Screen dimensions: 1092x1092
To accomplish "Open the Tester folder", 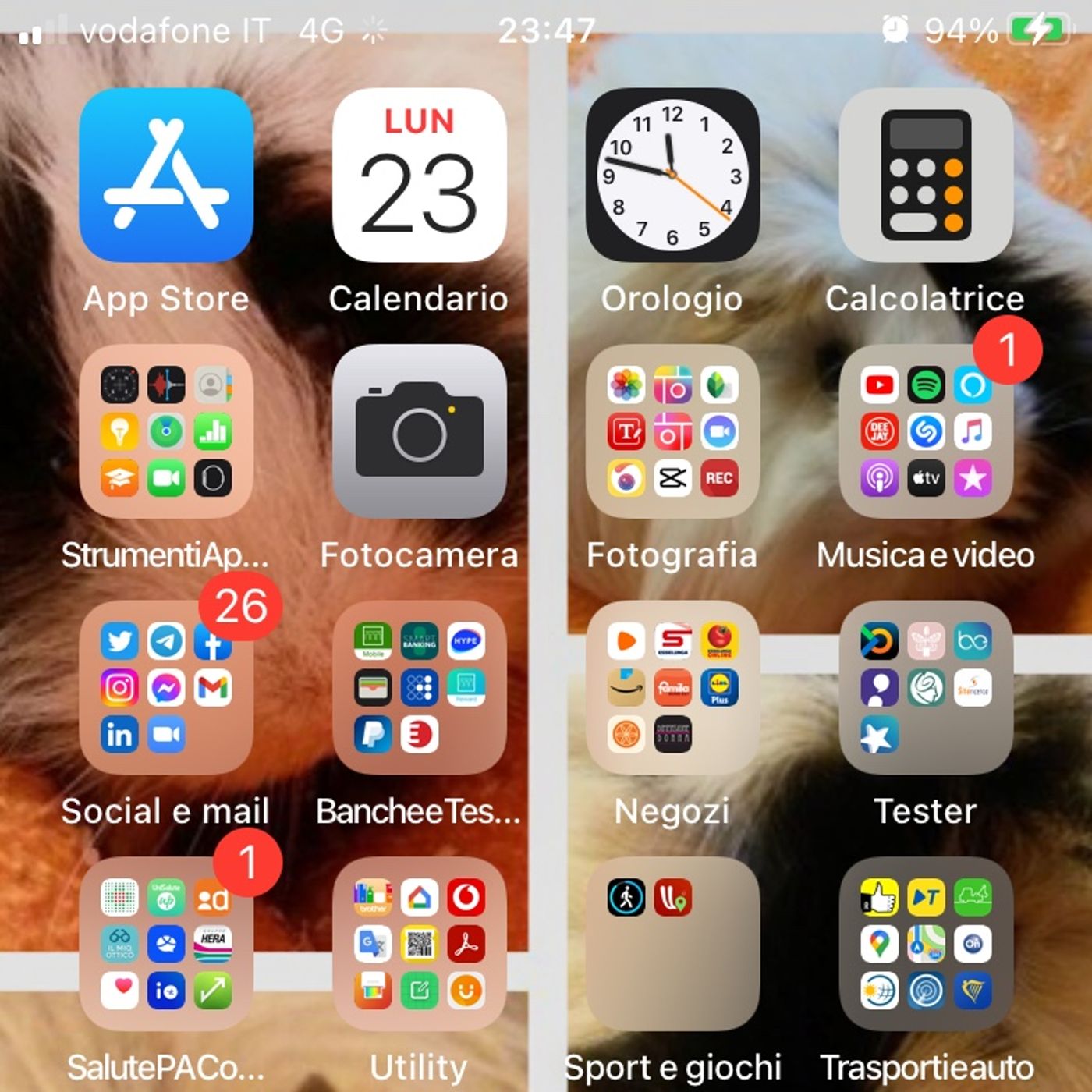I will [x=926, y=687].
